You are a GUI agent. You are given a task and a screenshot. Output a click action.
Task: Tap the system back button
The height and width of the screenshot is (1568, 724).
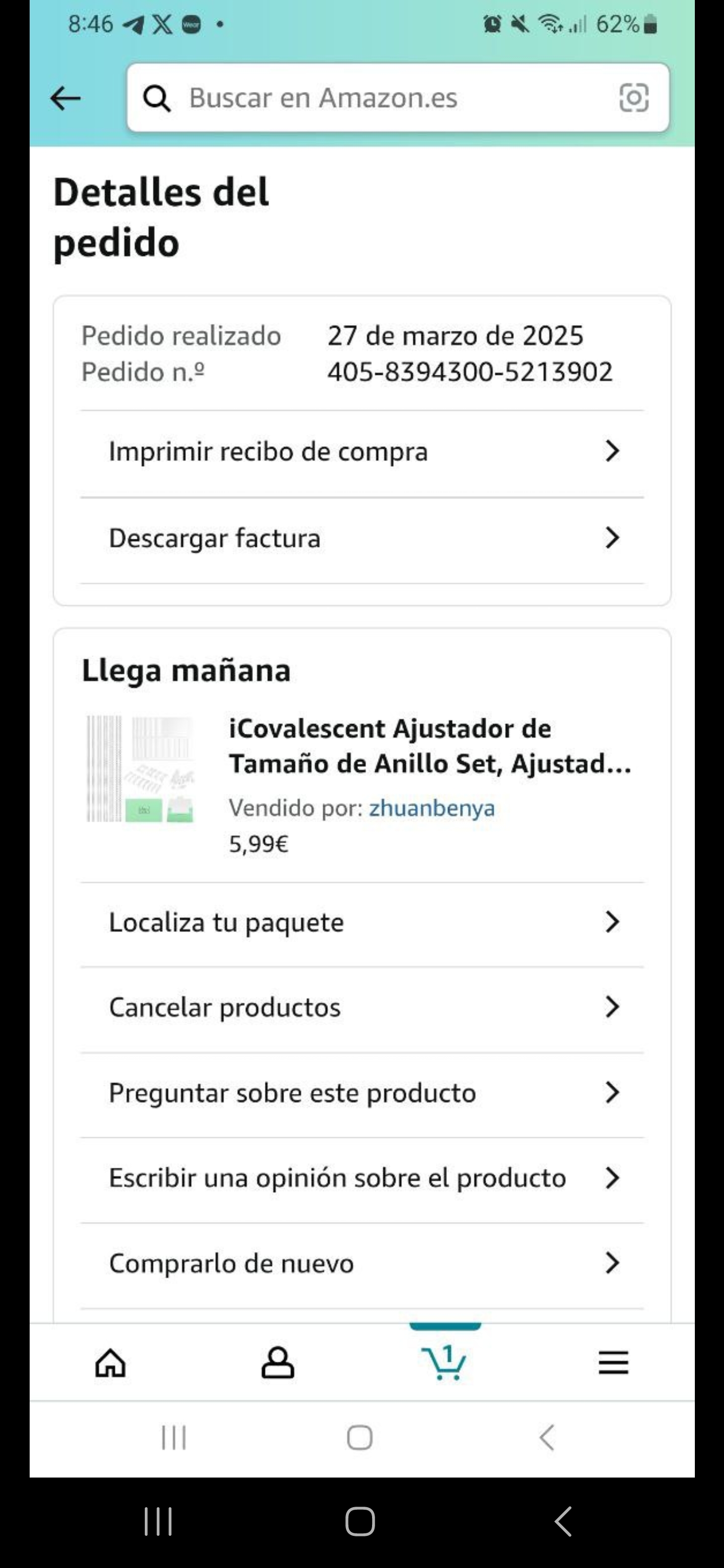(563, 1522)
